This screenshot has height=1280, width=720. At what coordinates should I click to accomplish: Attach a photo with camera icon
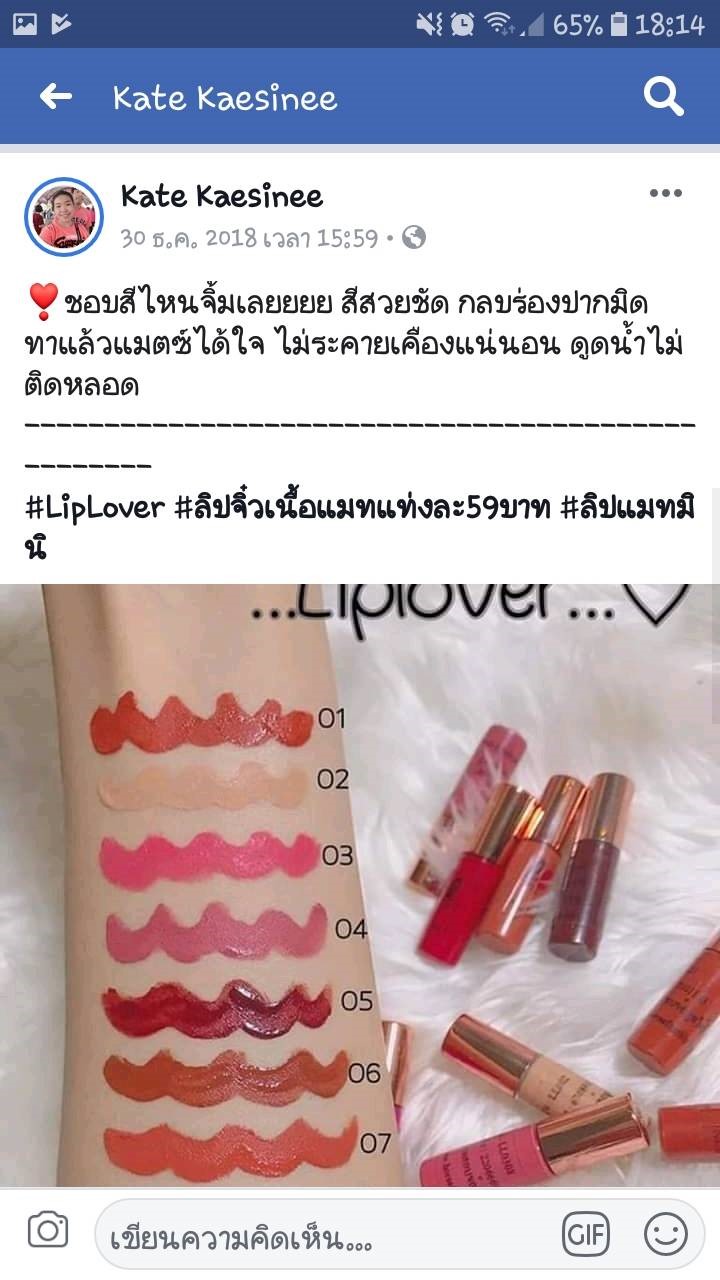click(47, 1231)
